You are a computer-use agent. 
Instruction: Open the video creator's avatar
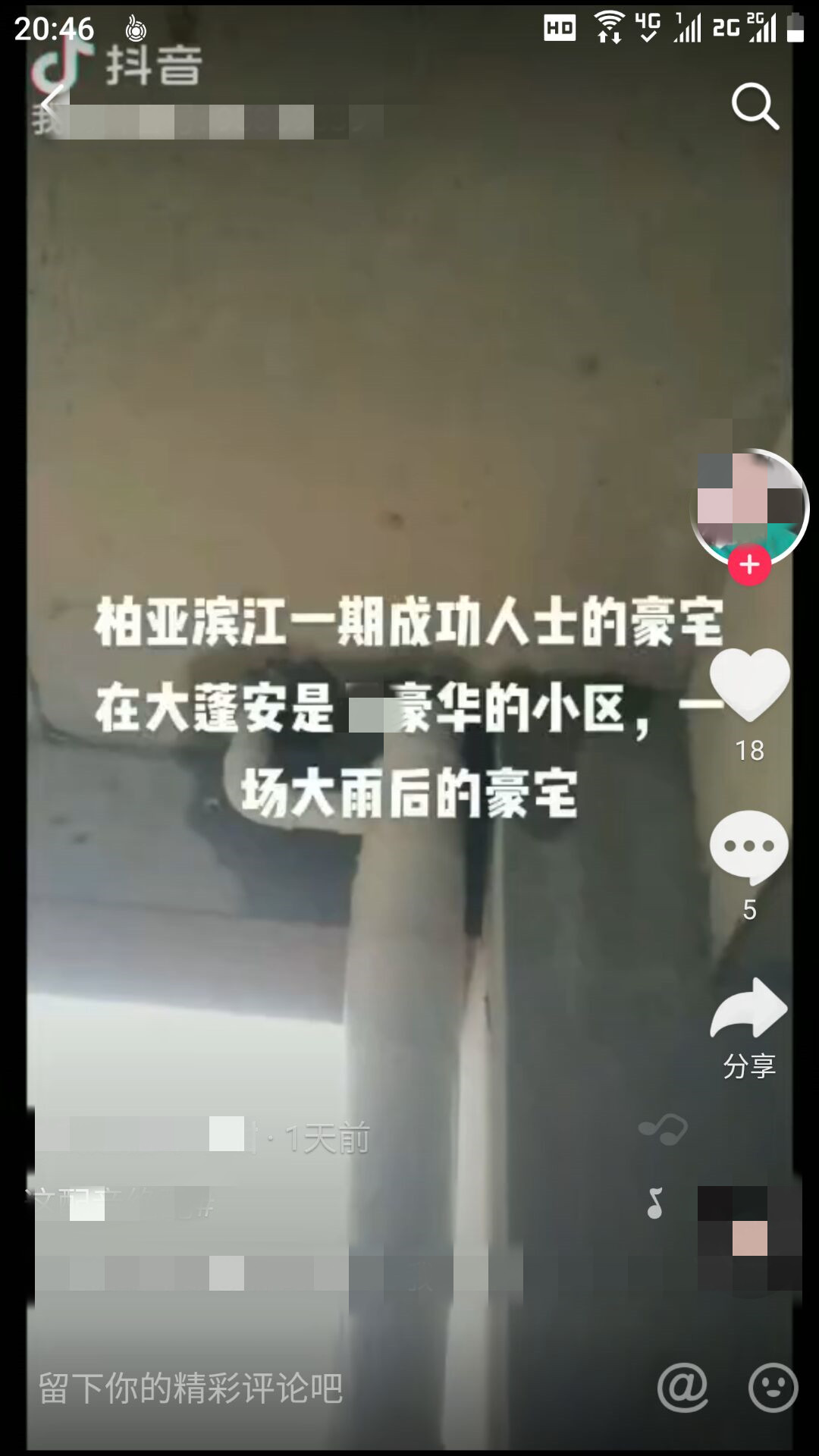point(749,504)
